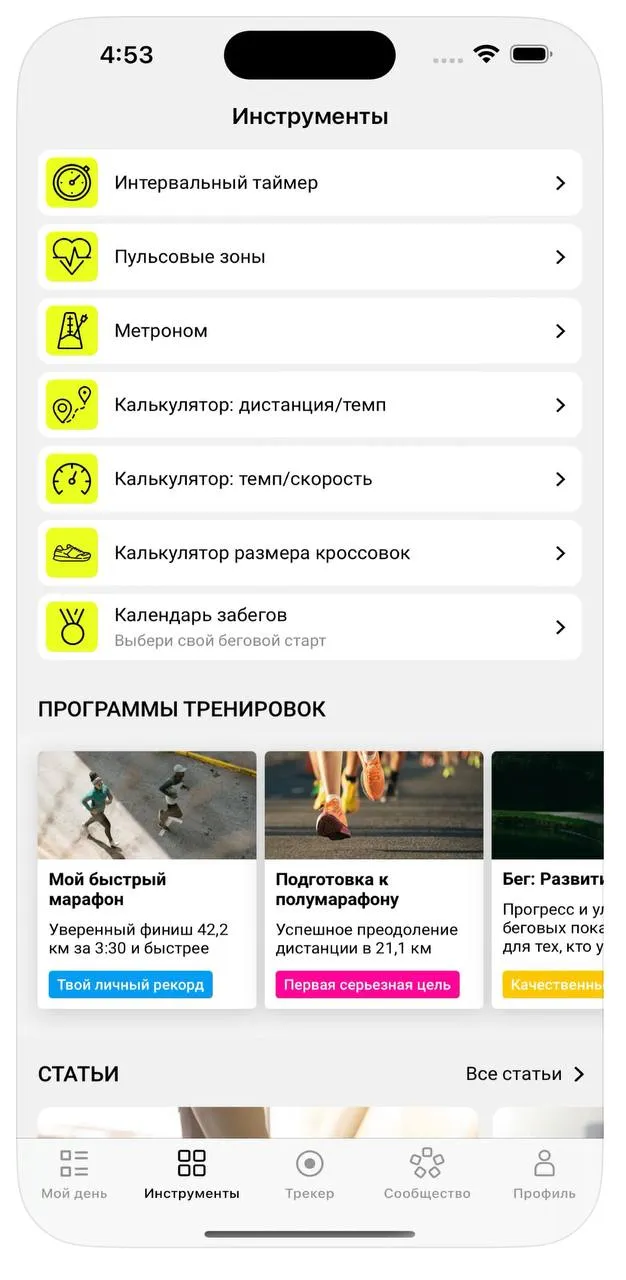
Task: Tap the Все статьи link
Action: pos(525,1074)
